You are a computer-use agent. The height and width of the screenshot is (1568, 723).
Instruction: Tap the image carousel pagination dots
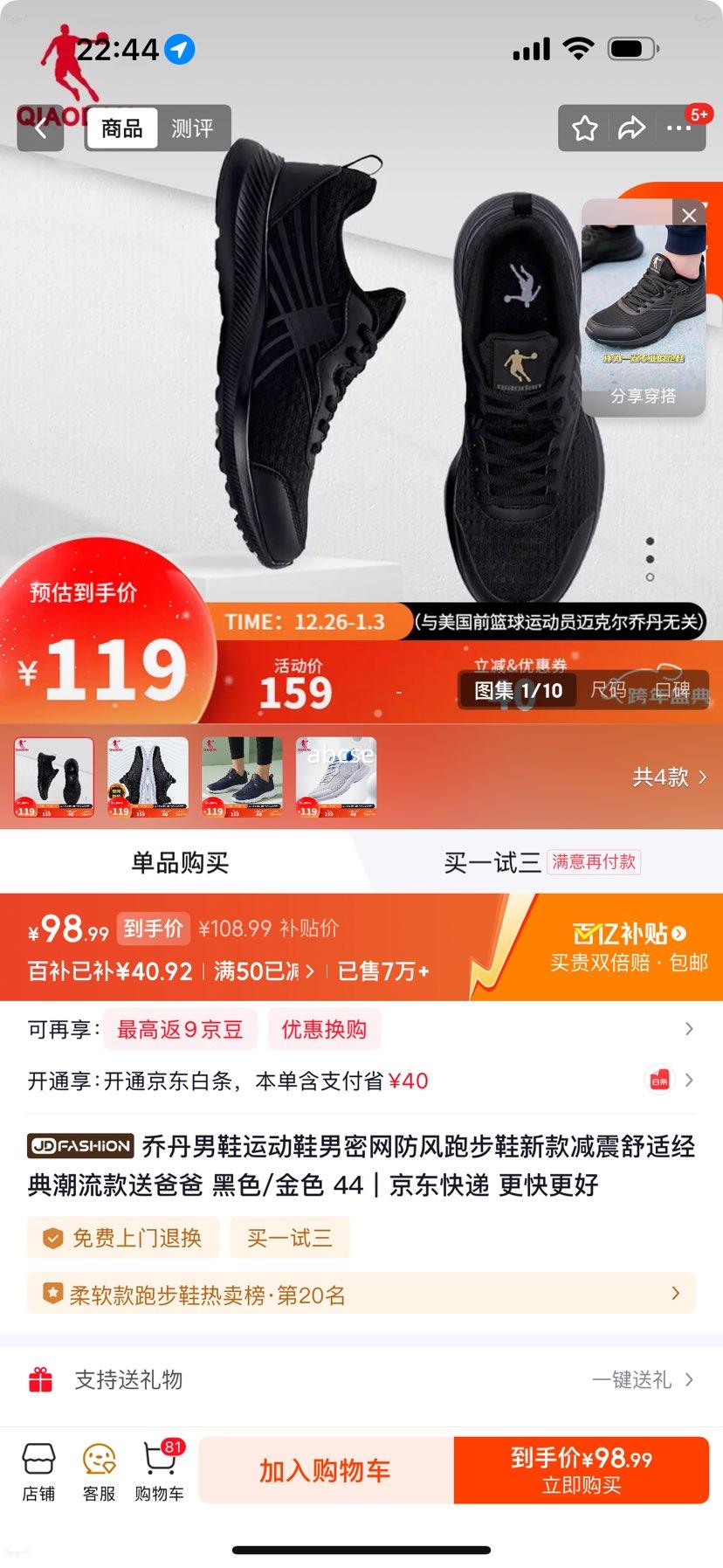coord(650,559)
